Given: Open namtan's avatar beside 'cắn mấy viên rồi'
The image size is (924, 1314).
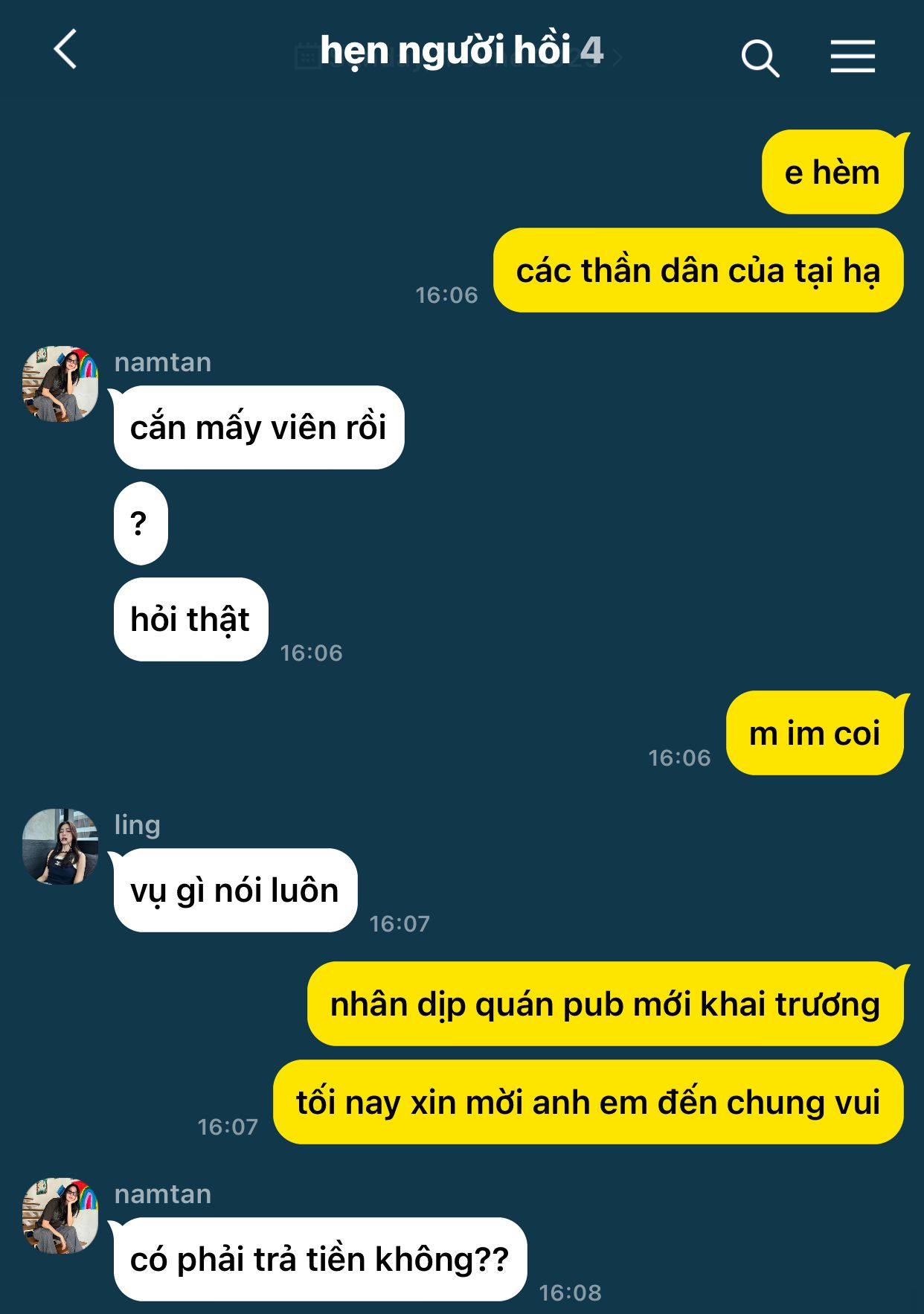Looking at the screenshot, I should [x=60, y=384].
